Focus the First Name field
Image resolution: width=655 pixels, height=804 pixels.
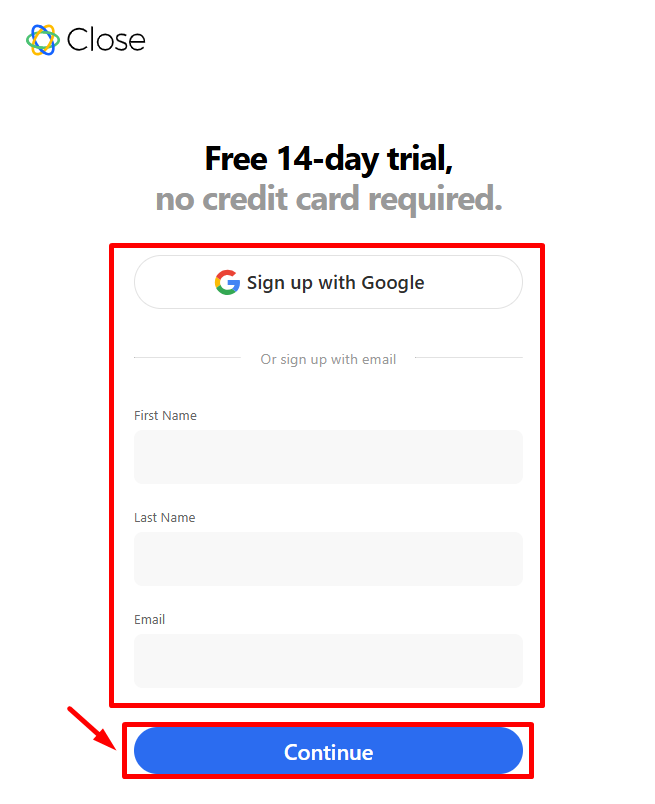328,457
